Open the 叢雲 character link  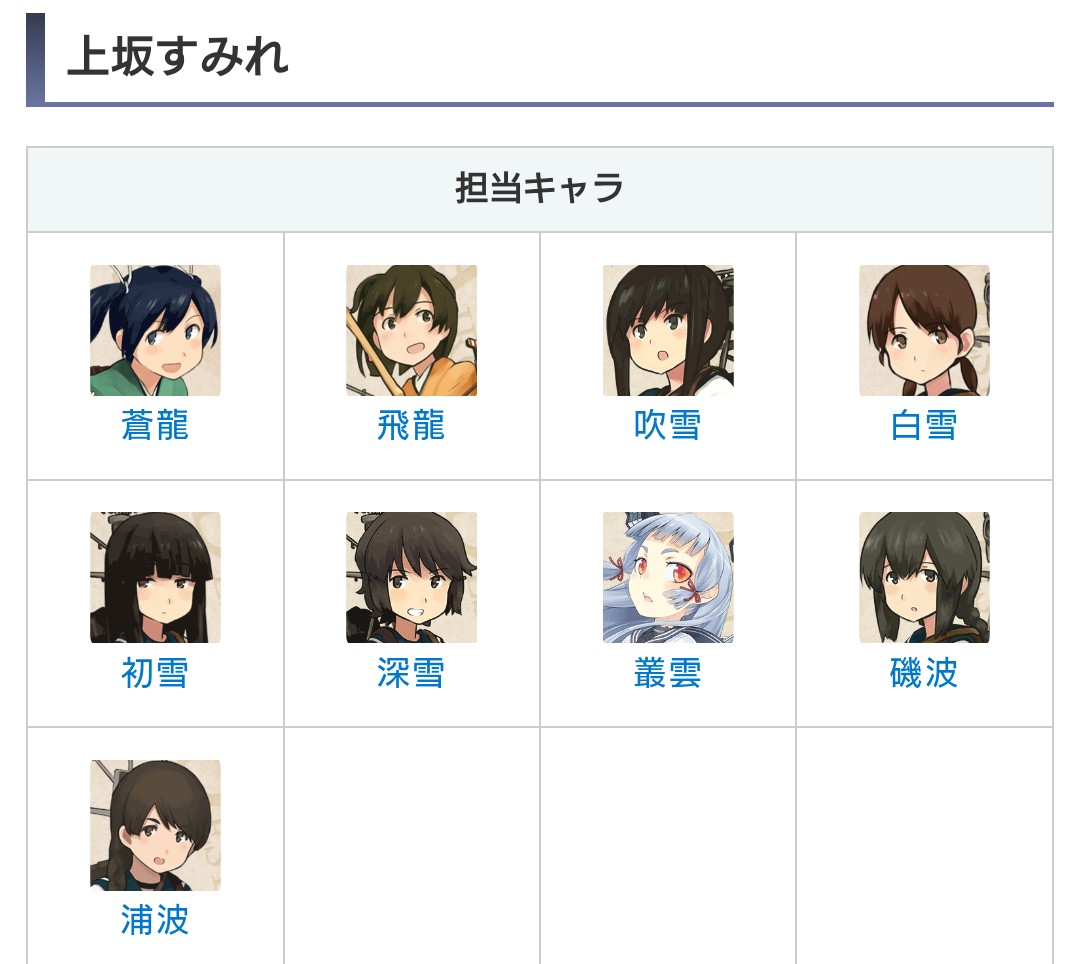(667, 673)
